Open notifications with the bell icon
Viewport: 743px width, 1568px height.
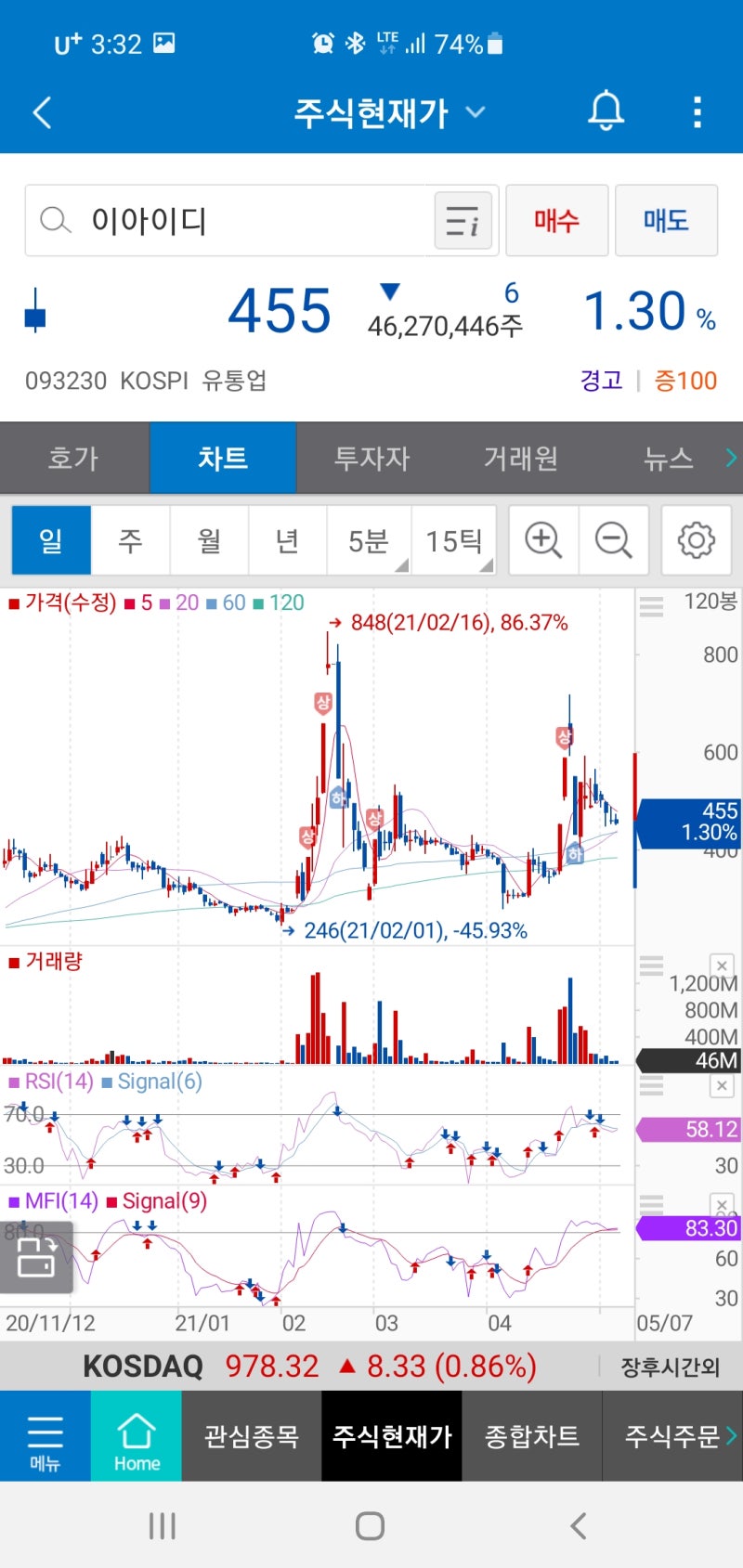pos(606,110)
